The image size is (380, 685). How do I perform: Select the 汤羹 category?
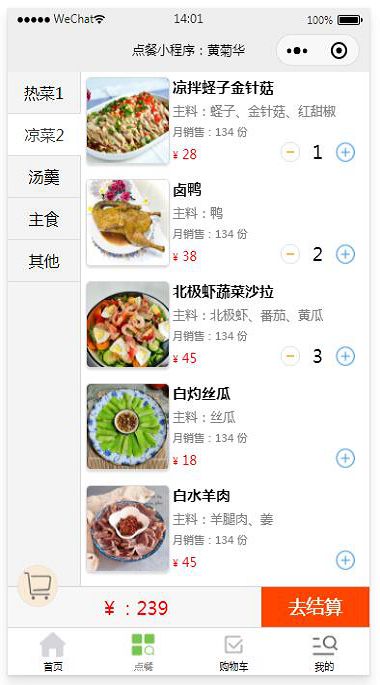pyautogui.click(x=44, y=177)
